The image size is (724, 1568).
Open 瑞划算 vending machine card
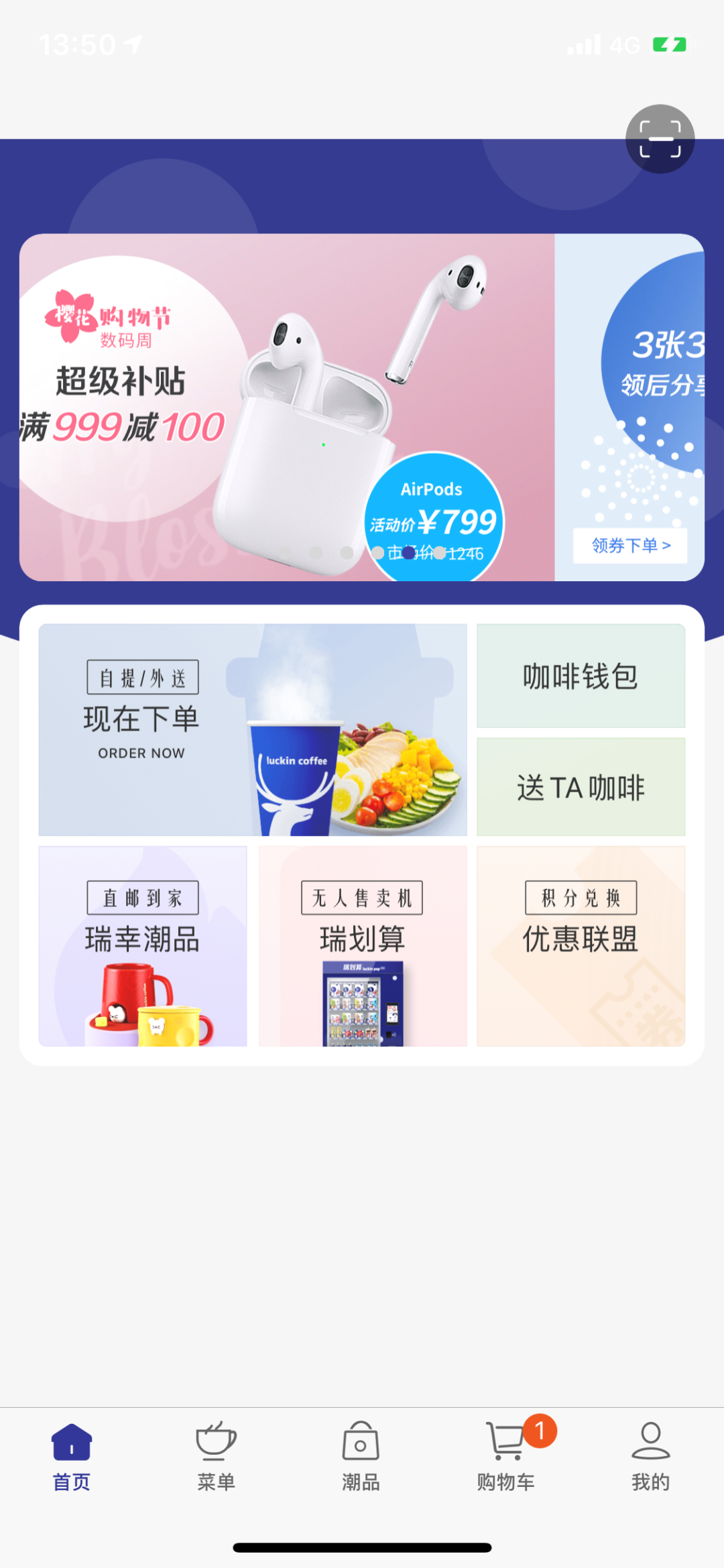tap(363, 945)
